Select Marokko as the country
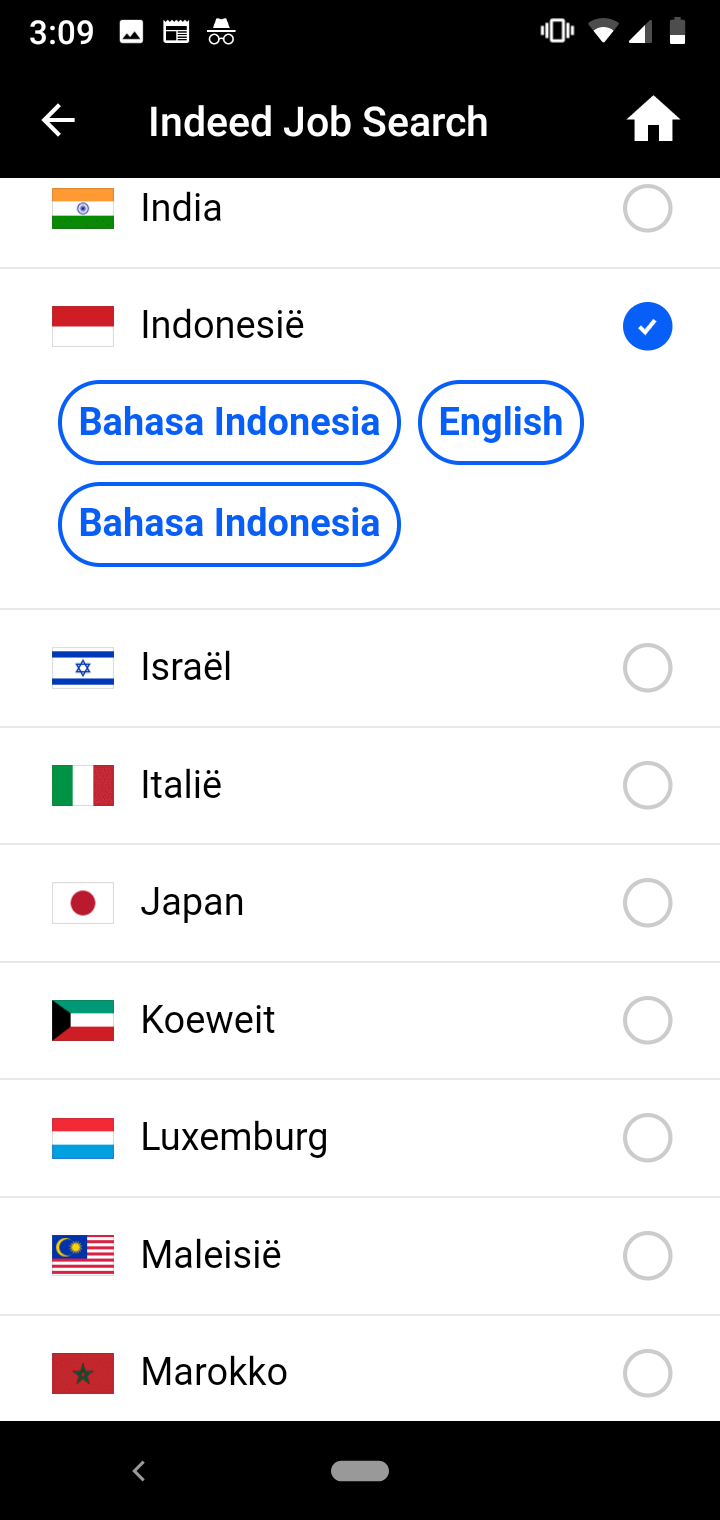 tap(360, 1368)
